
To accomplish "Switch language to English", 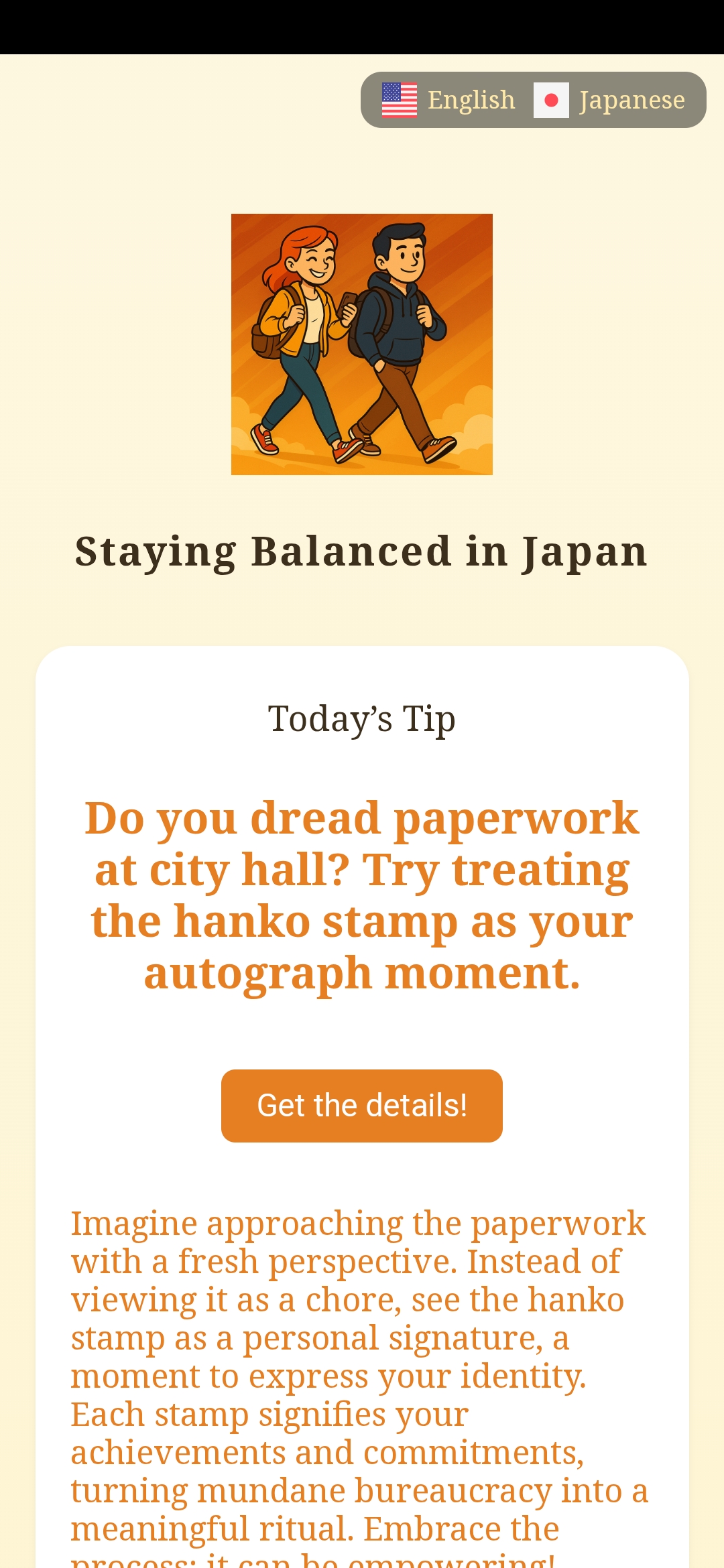I will tap(448, 100).
